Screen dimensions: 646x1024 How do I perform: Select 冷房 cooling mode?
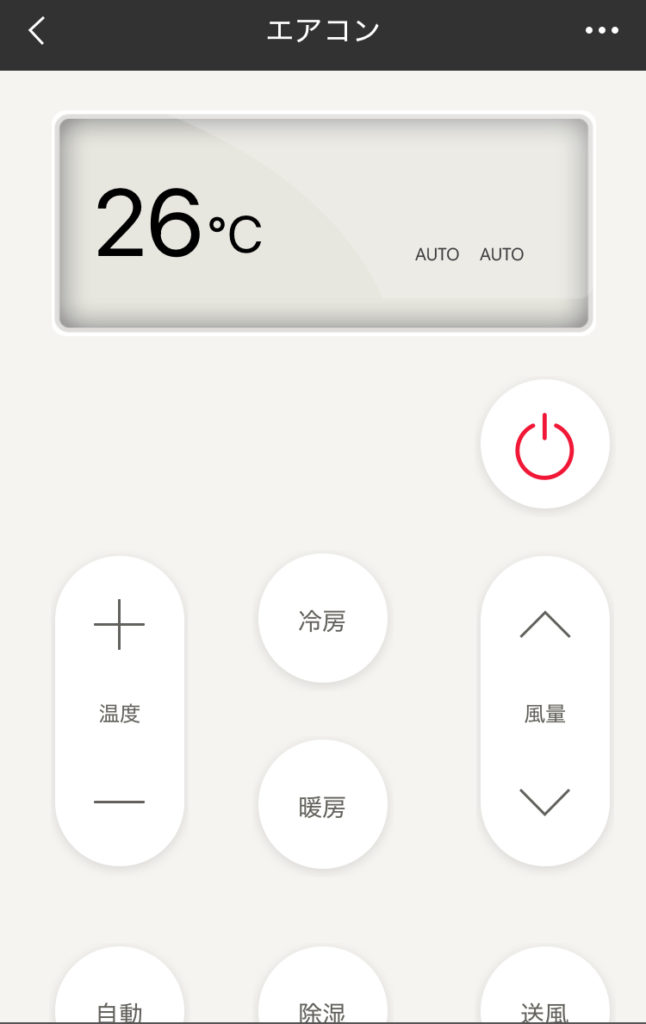(x=322, y=621)
